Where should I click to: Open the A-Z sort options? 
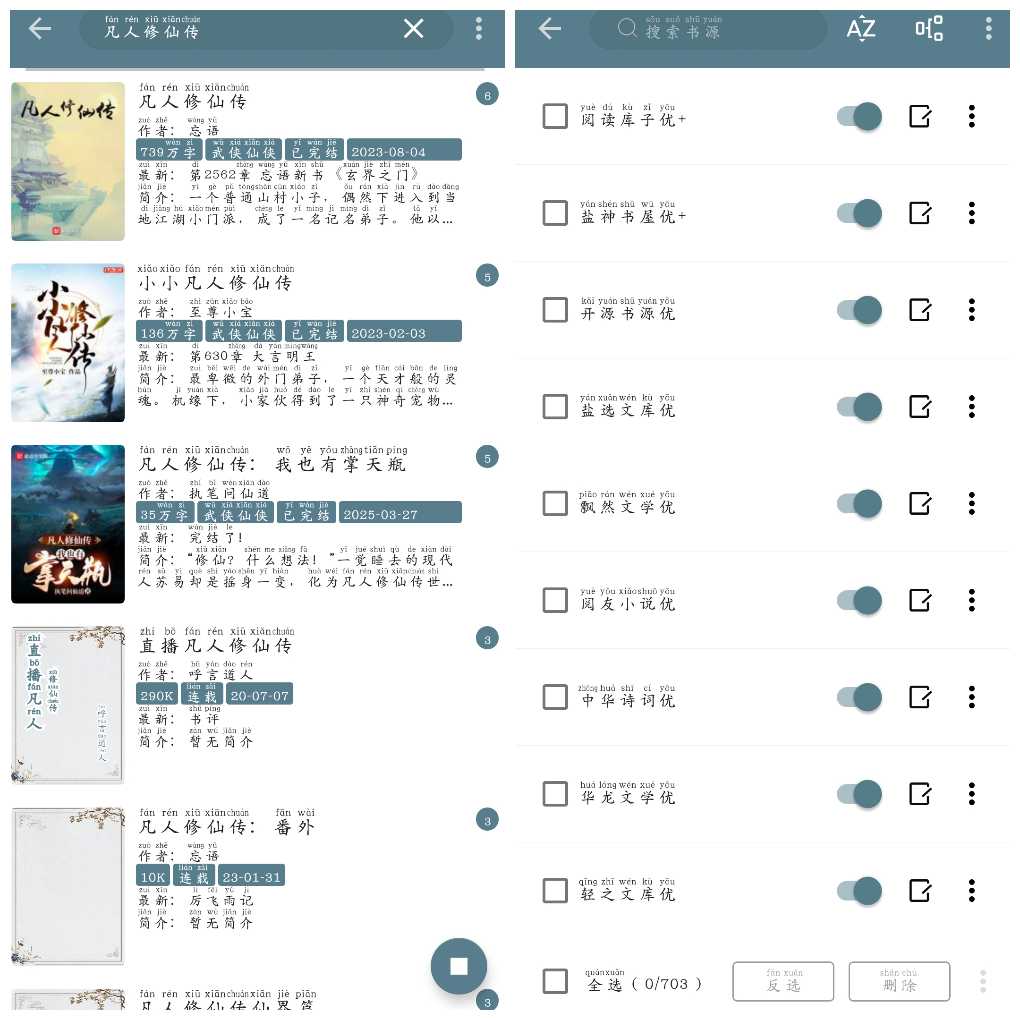point(860,29)
